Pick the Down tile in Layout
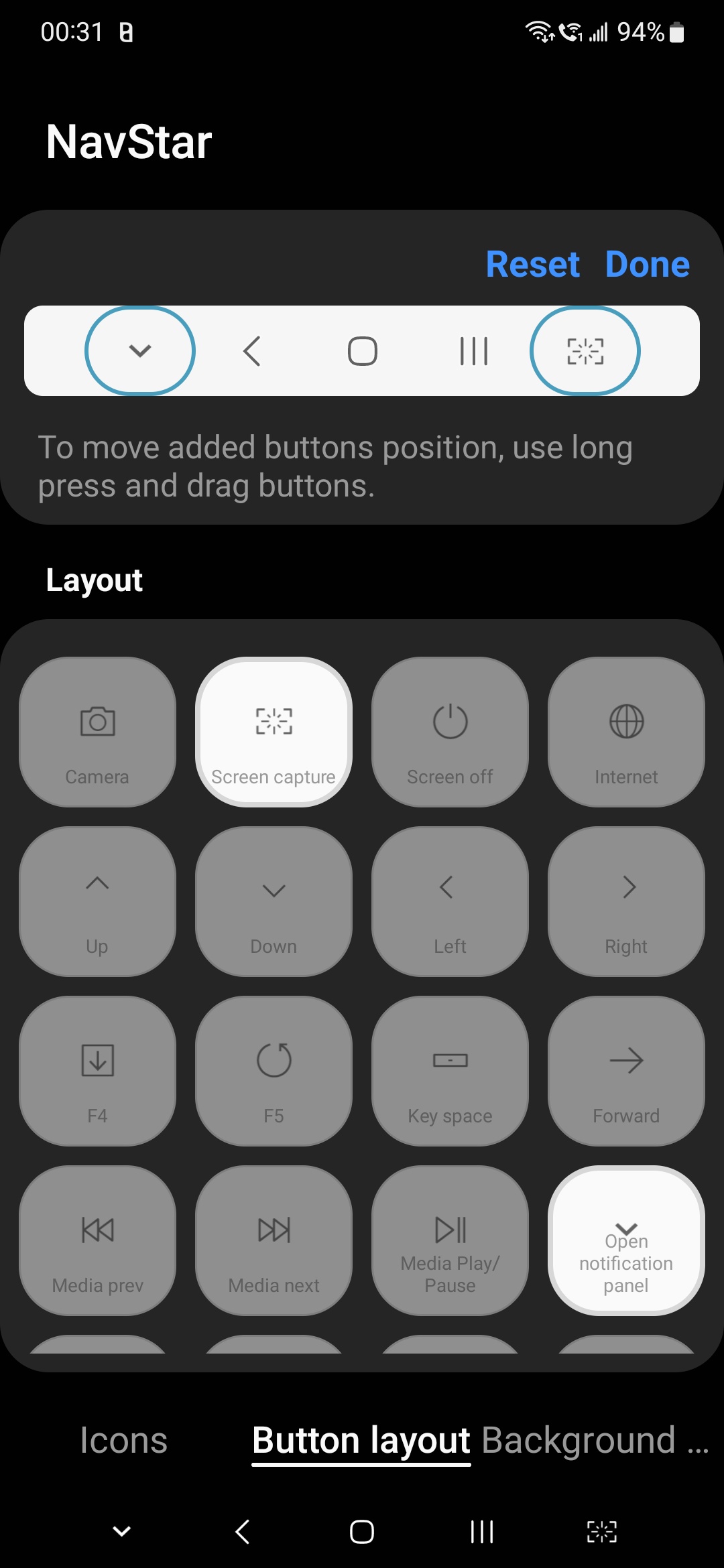This screenshot has width=724, height=1568. click(x=274, y=901)
